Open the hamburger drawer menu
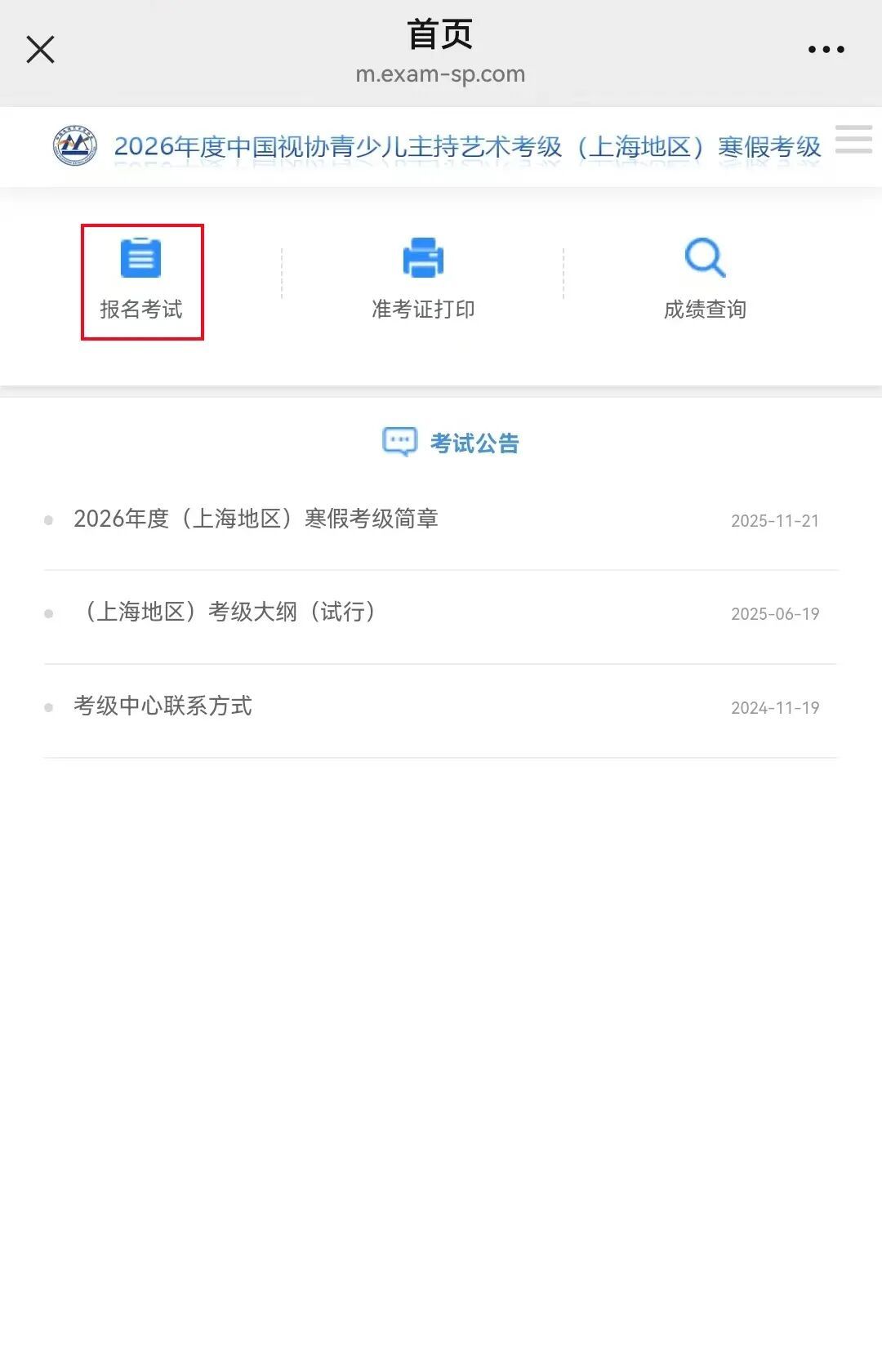Screen dimensions: 882x1372 pyautogui.click(x=853, y=140)
